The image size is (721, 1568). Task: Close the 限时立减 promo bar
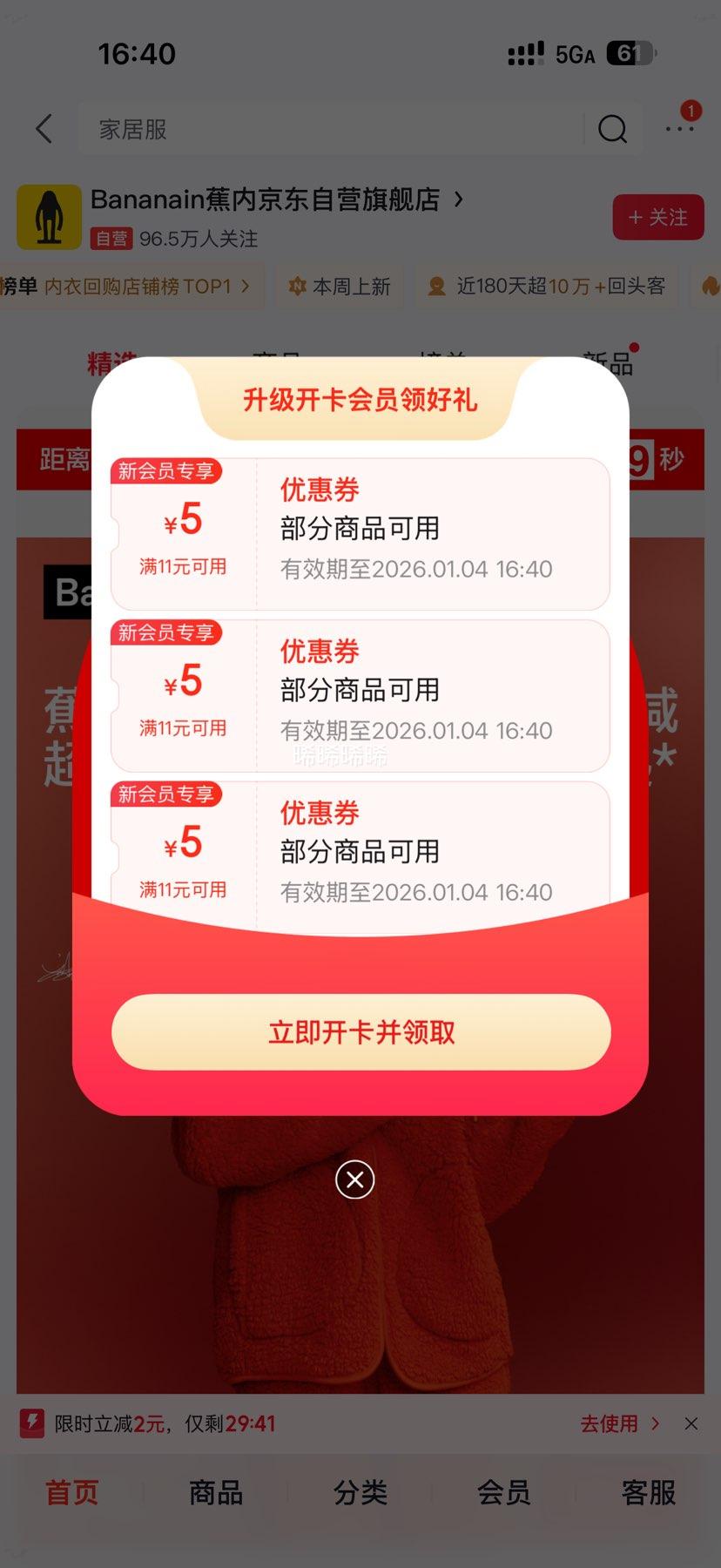click(x=691, y=1423)
